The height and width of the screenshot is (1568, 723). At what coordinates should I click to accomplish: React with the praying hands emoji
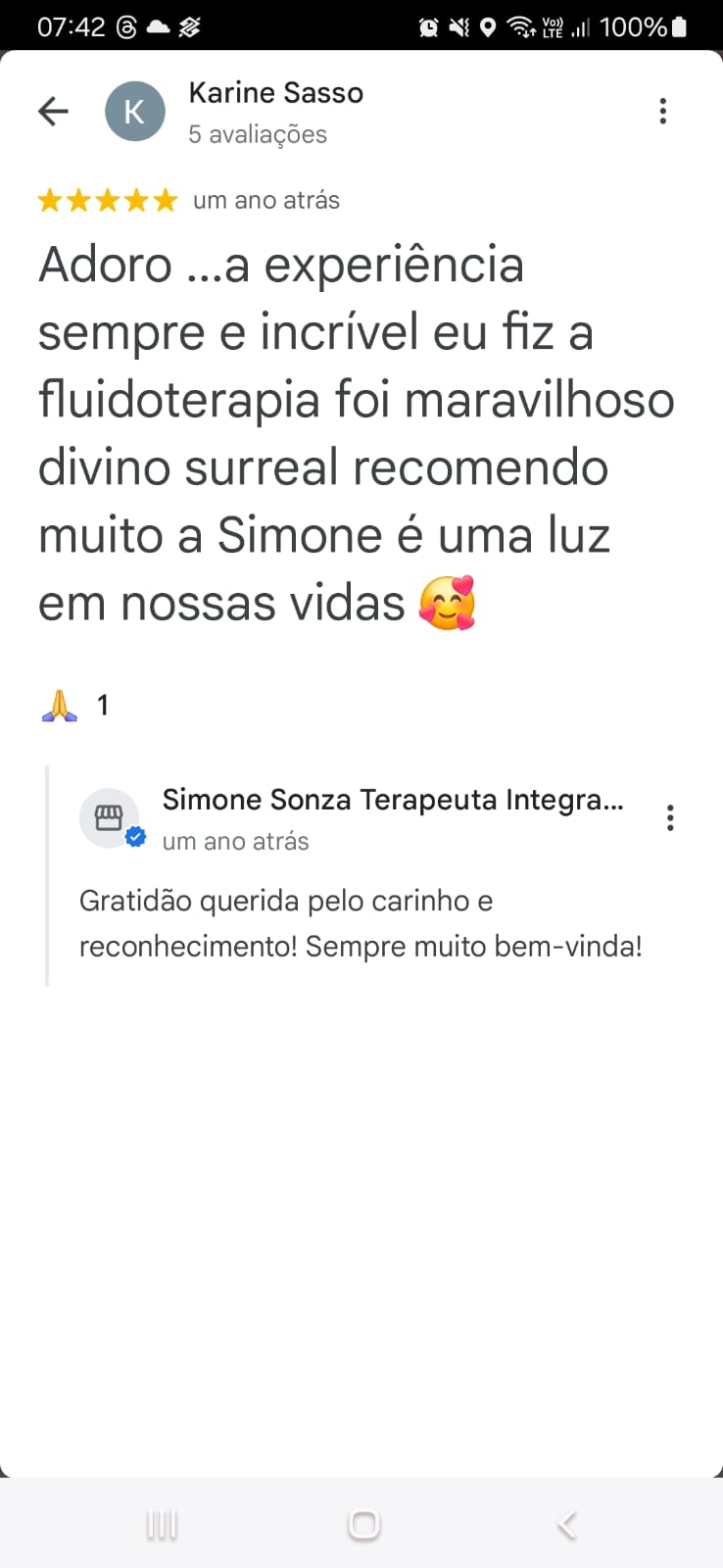(x=61, y=706)
